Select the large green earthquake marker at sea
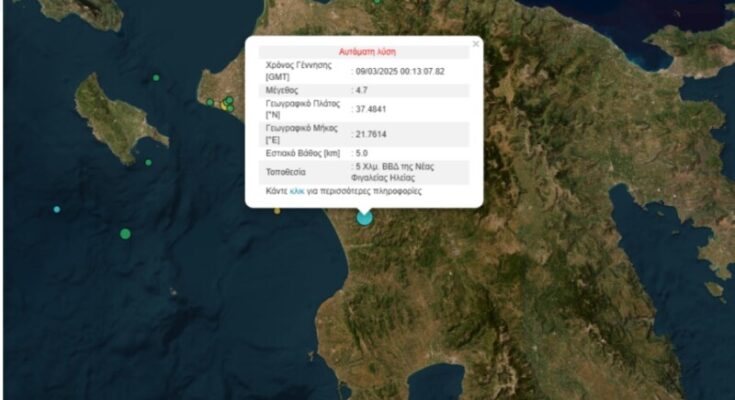 (x=125, y=234)
